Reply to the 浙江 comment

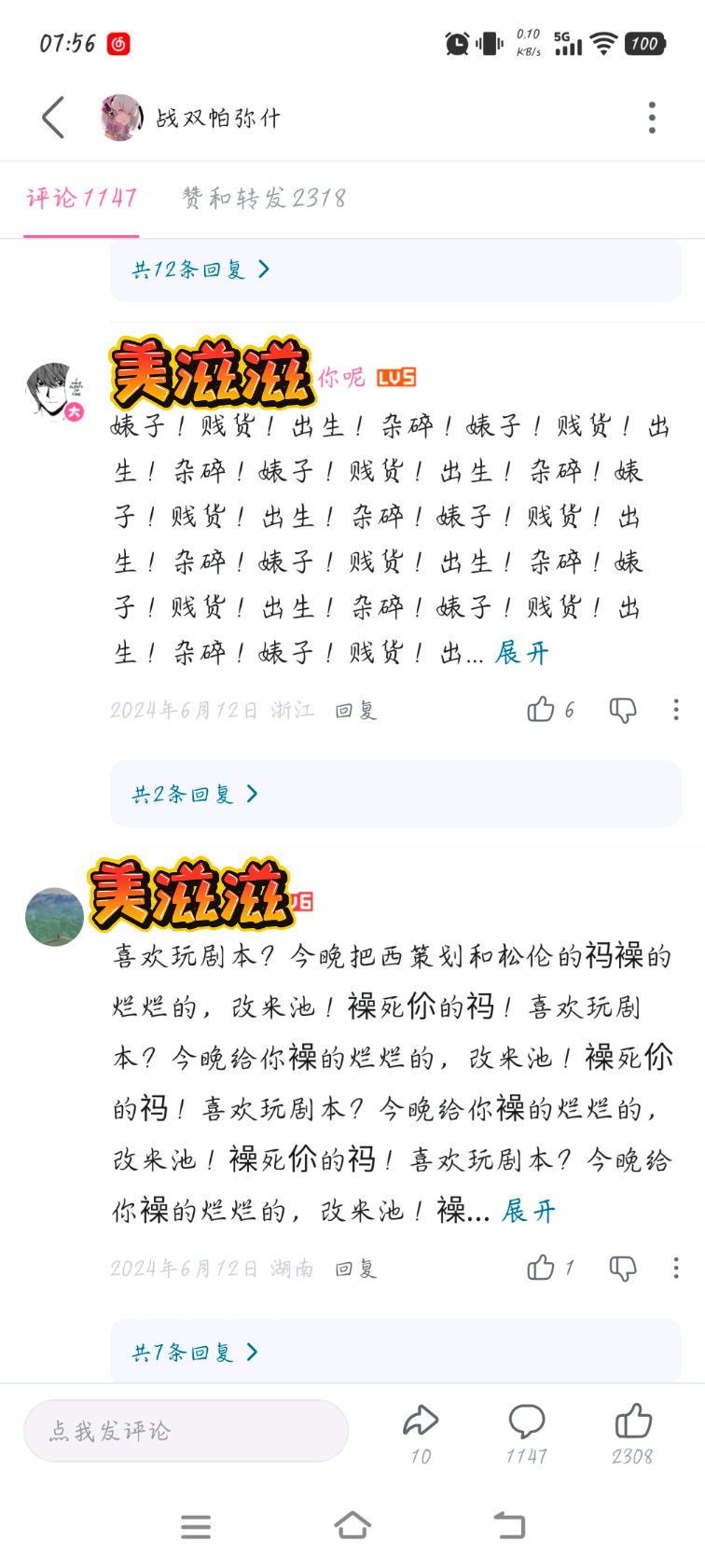point(356,711)
